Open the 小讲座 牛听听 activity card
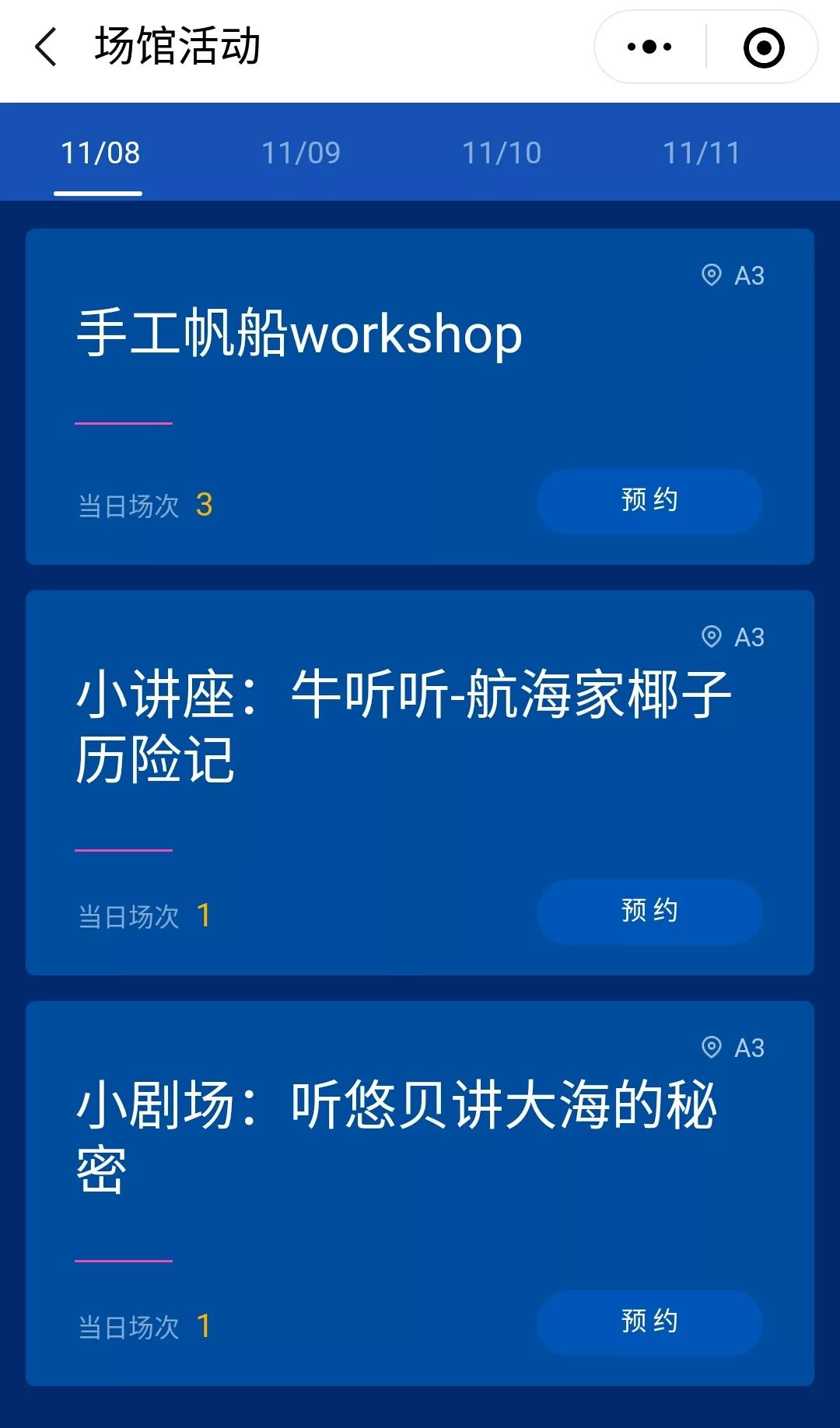 [404, 727]
